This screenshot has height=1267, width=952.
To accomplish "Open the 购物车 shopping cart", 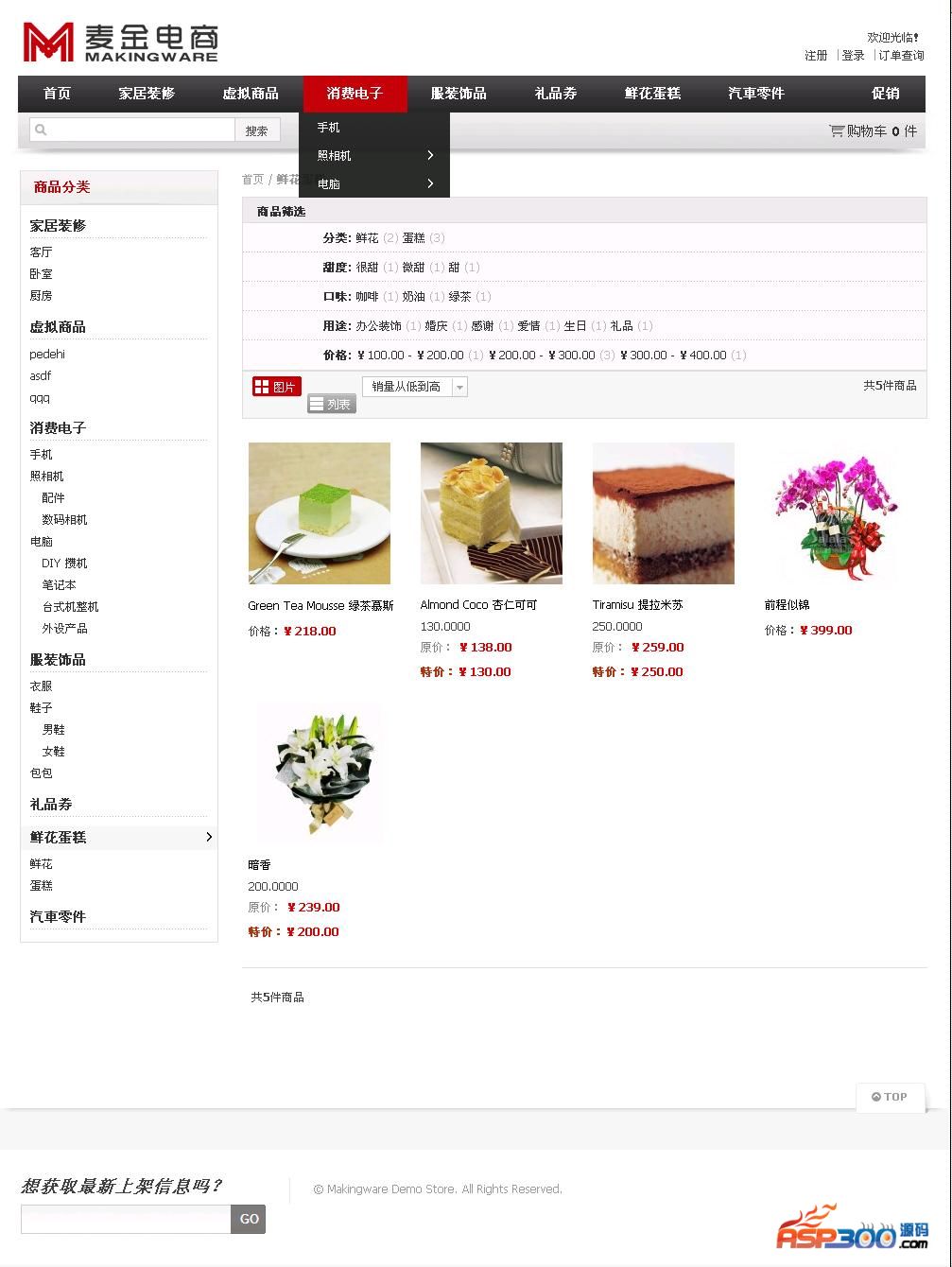I will [873, 130].
